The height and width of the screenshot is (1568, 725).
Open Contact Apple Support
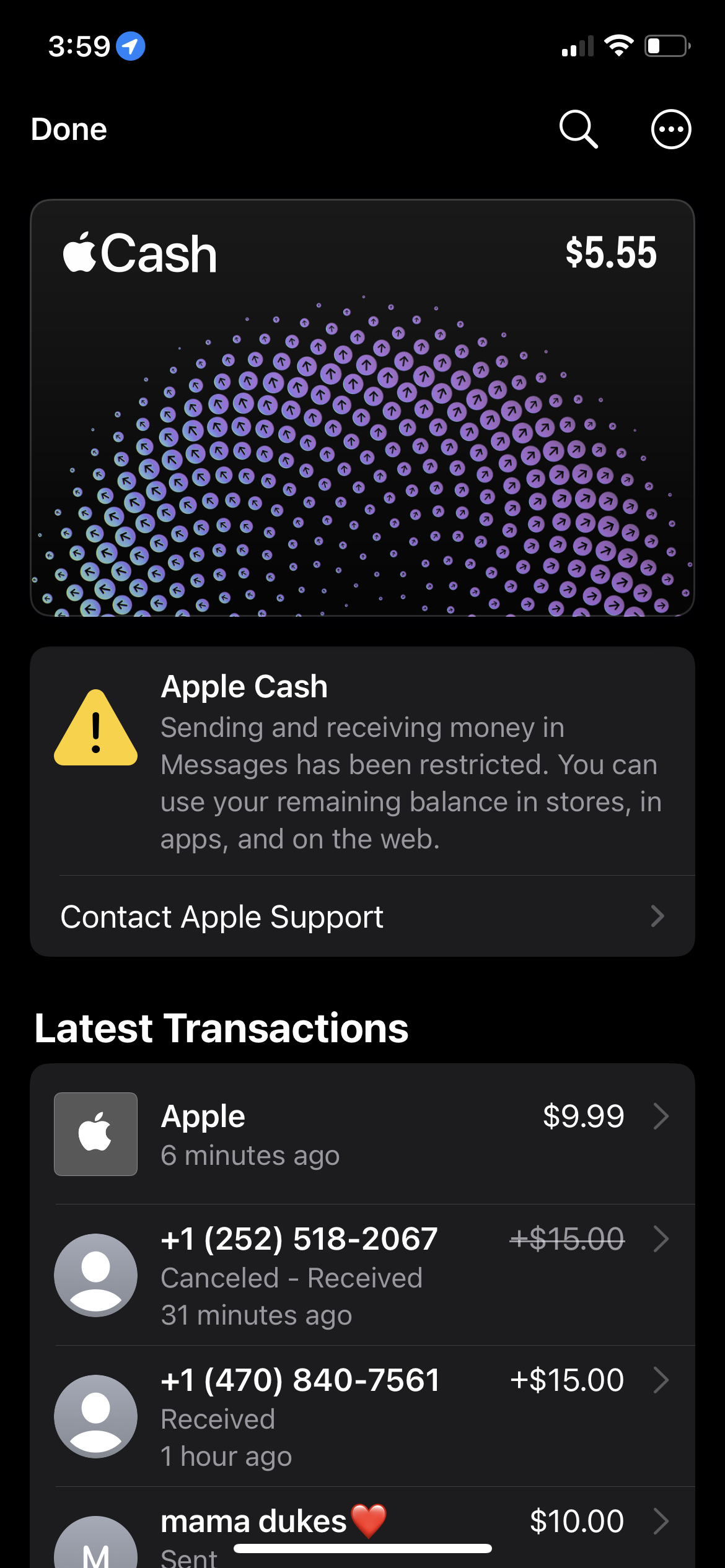(x=362, y=916)
